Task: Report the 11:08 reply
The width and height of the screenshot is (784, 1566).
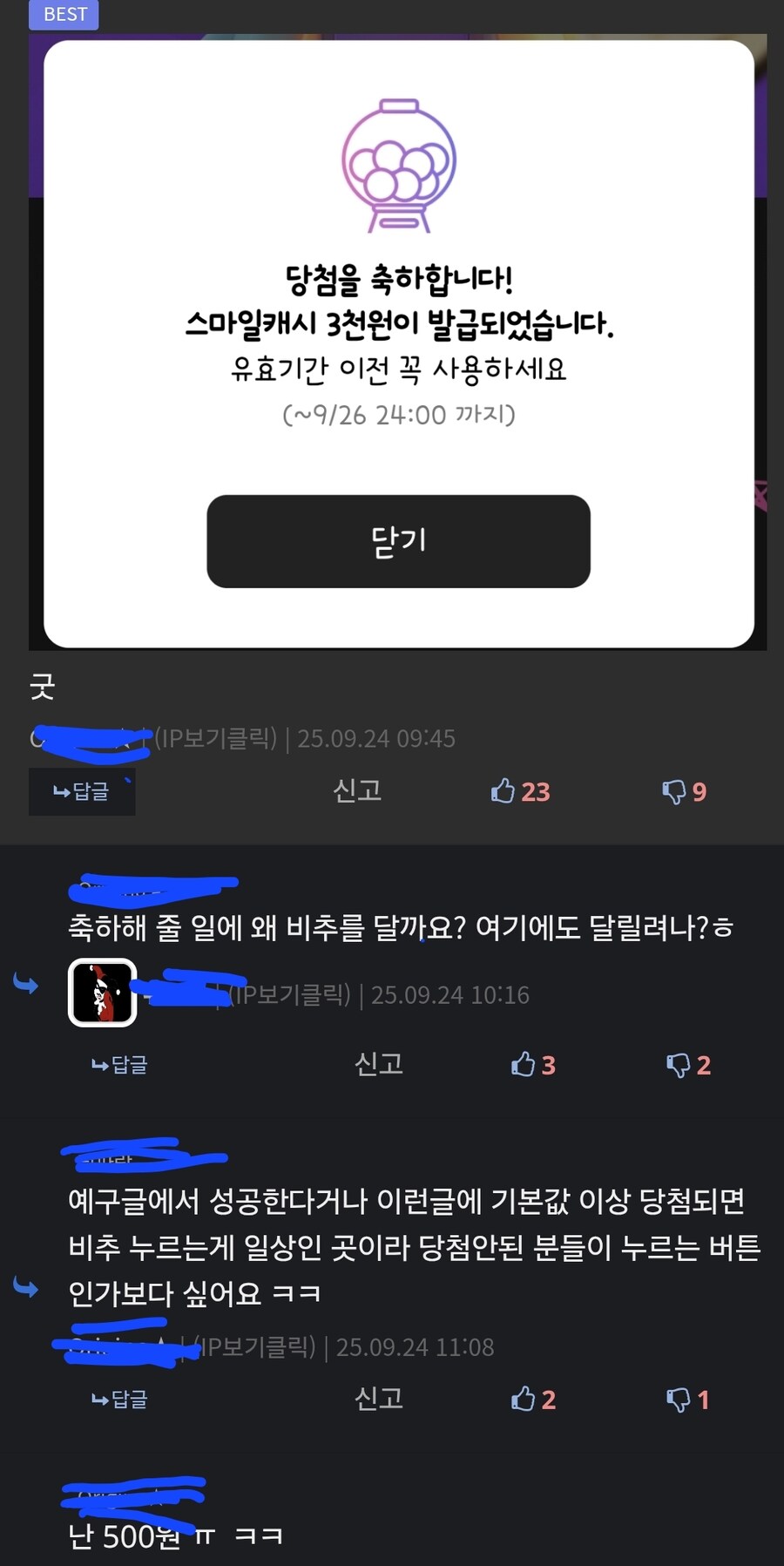Action: [378, 1399]
